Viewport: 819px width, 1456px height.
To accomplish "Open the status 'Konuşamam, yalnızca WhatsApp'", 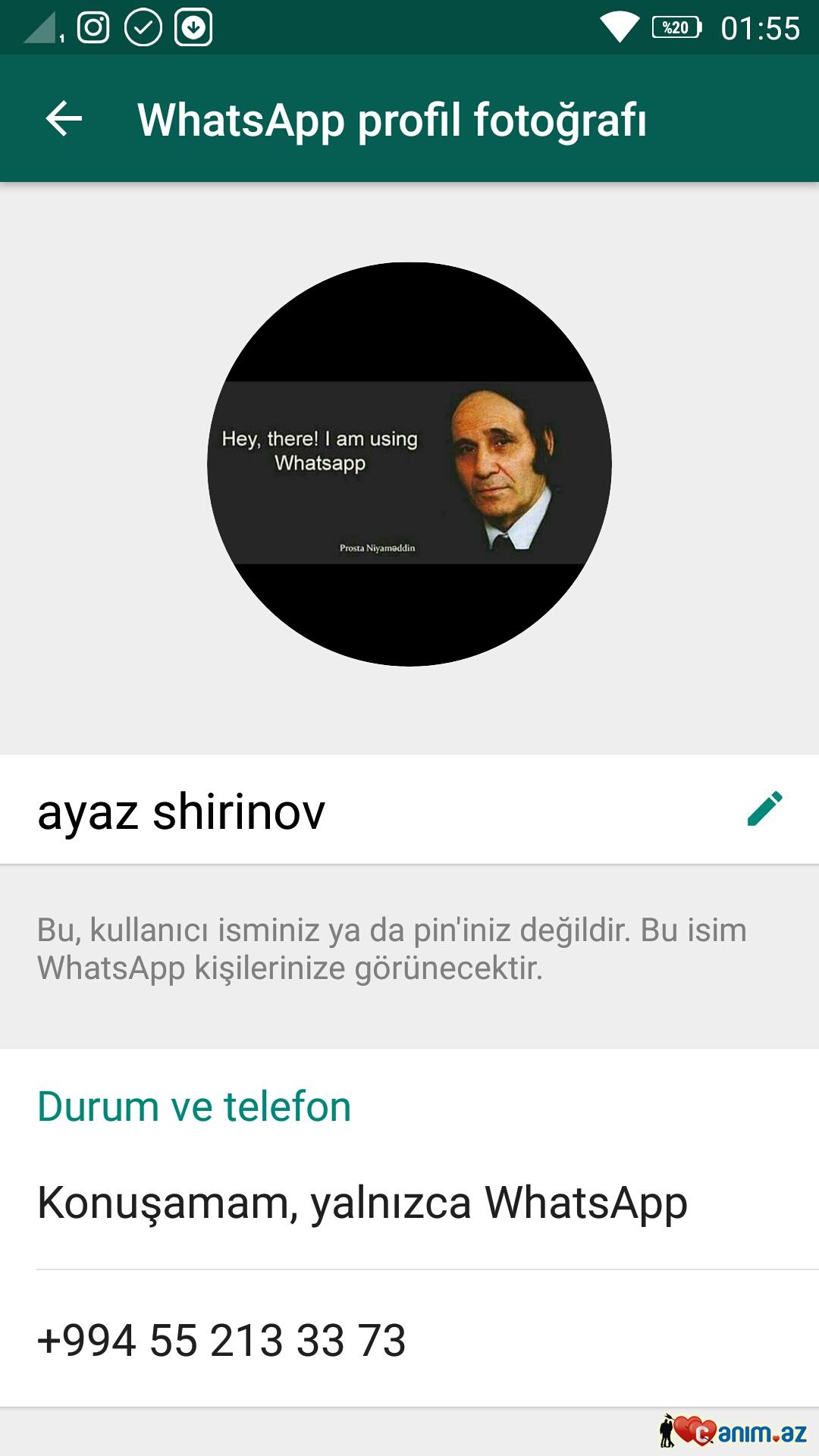I will tap(362, 1203).
